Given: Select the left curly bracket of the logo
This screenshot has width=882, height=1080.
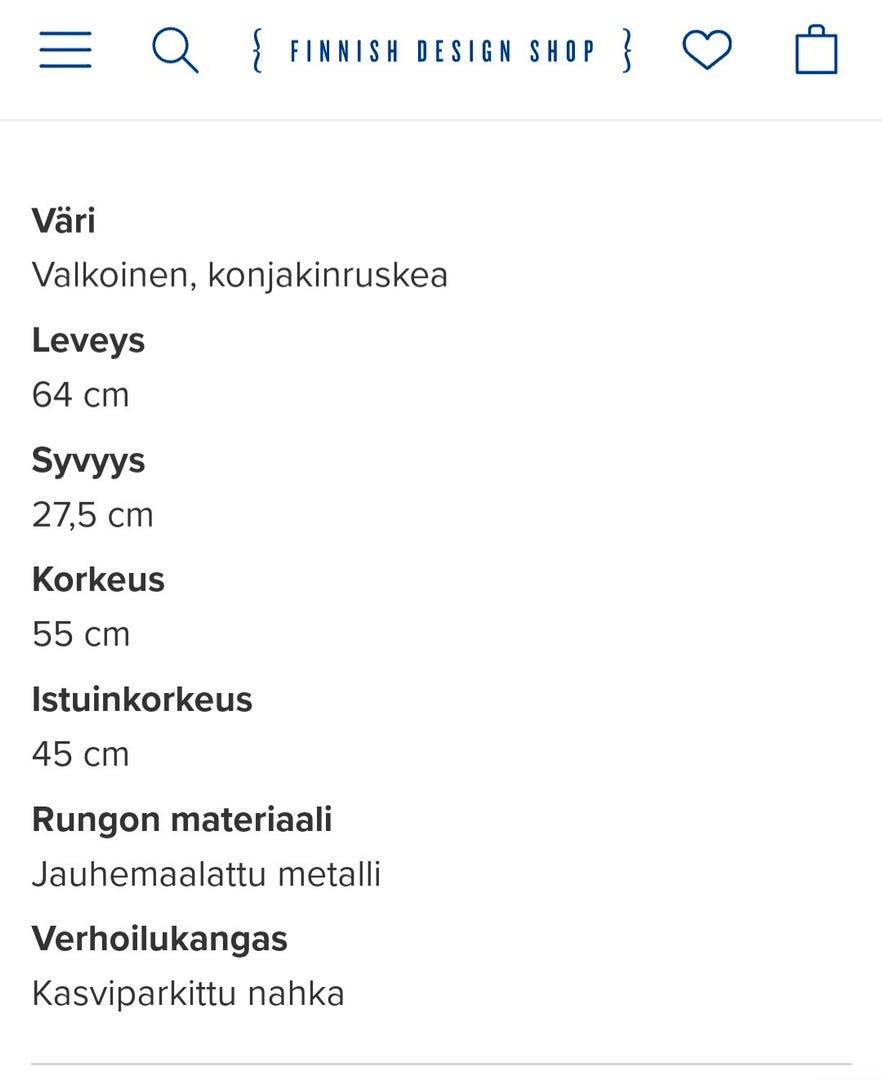Looking at the screenshot, I should pos(259,47).
